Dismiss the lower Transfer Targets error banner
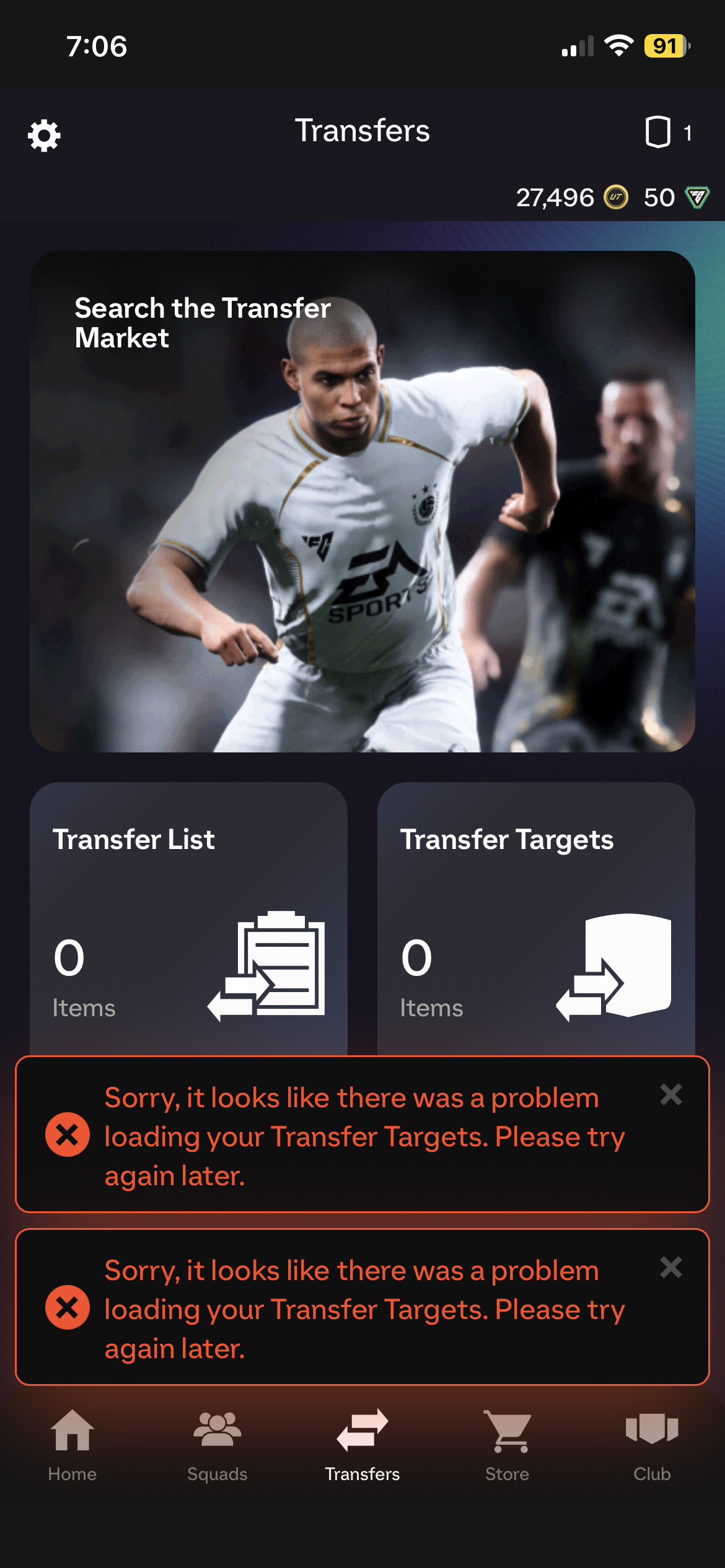 tap(670, 1268)
